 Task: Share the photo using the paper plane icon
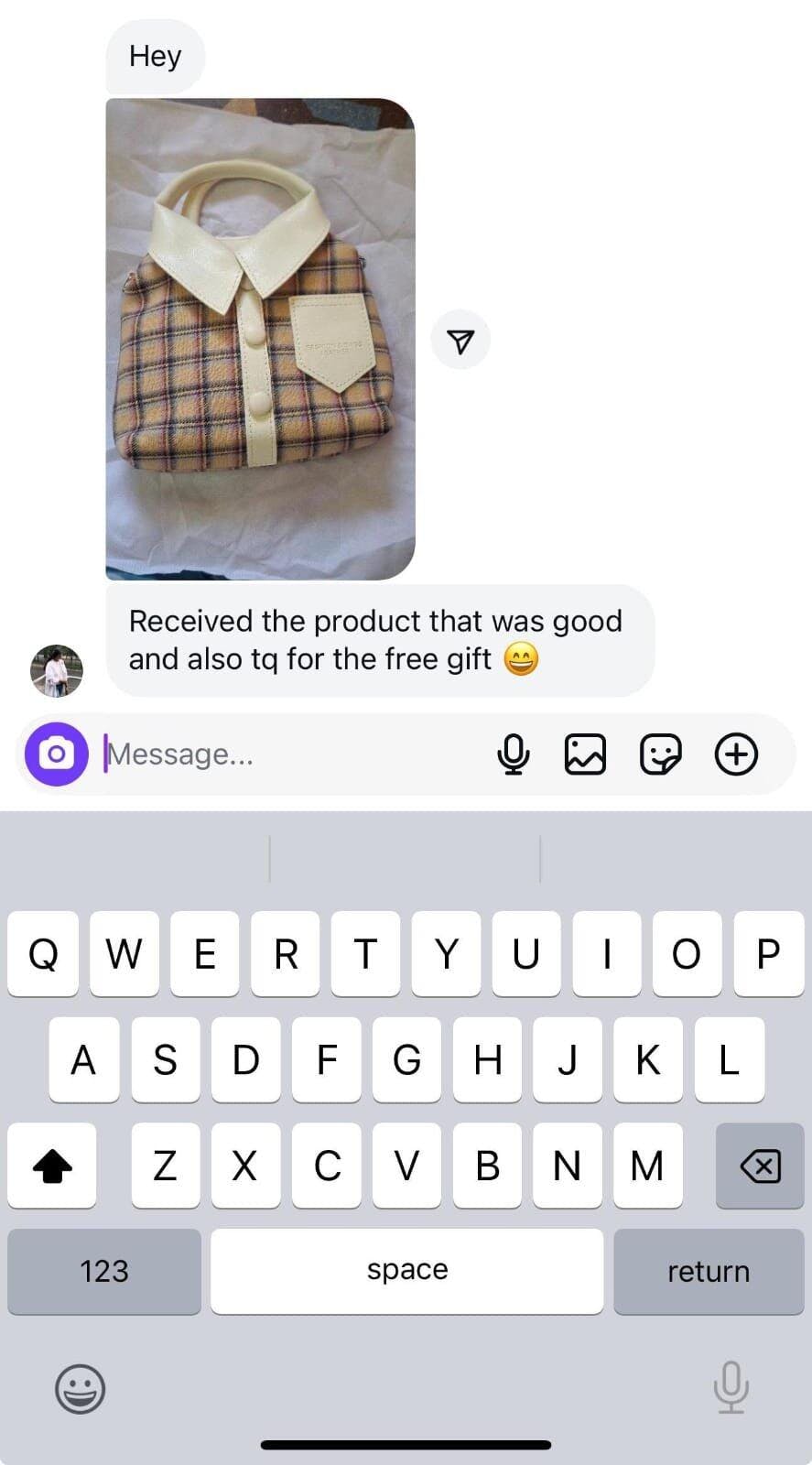coord(460,341)
